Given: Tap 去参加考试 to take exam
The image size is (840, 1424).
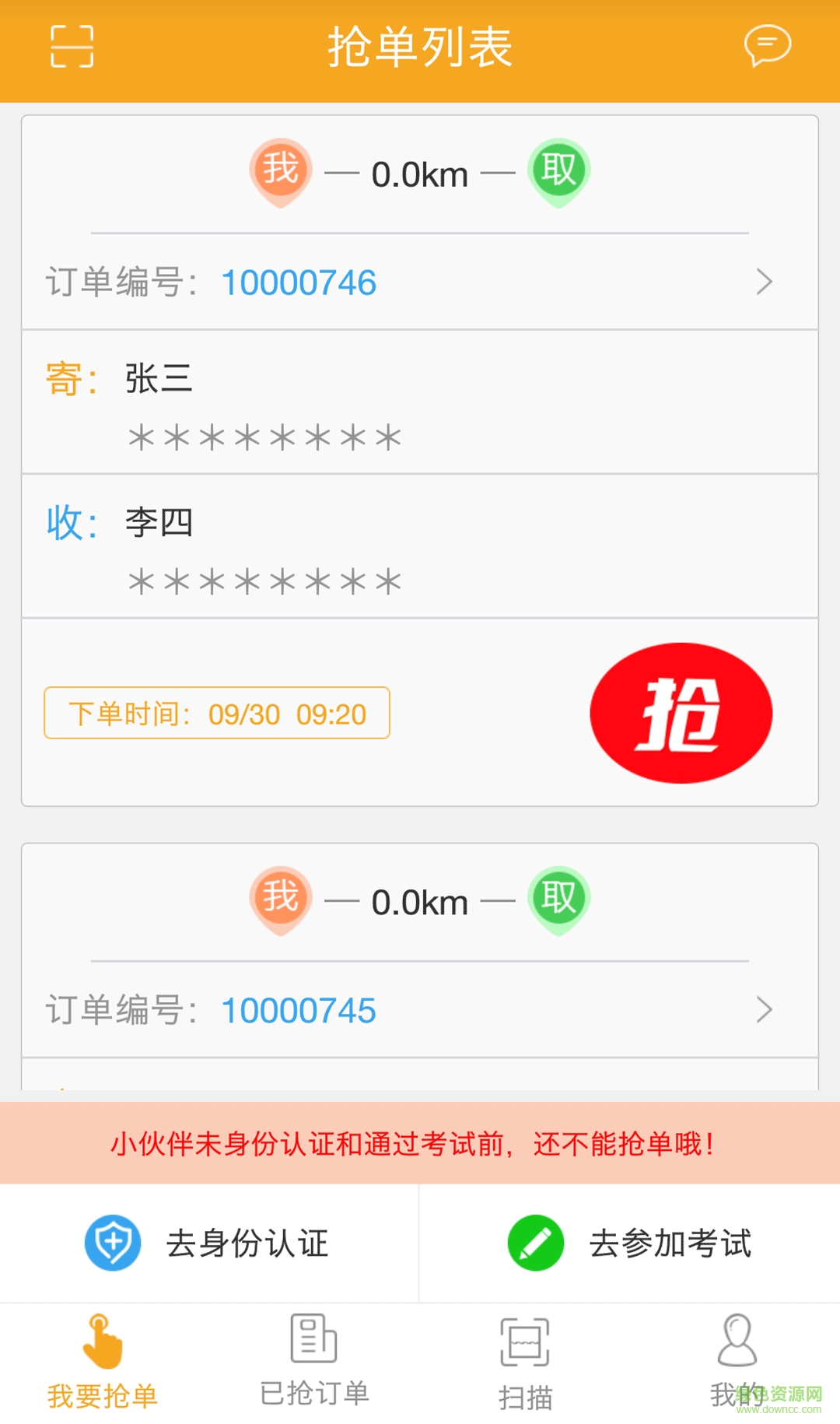Looking at the screenshot, I should click(630, 1243).
